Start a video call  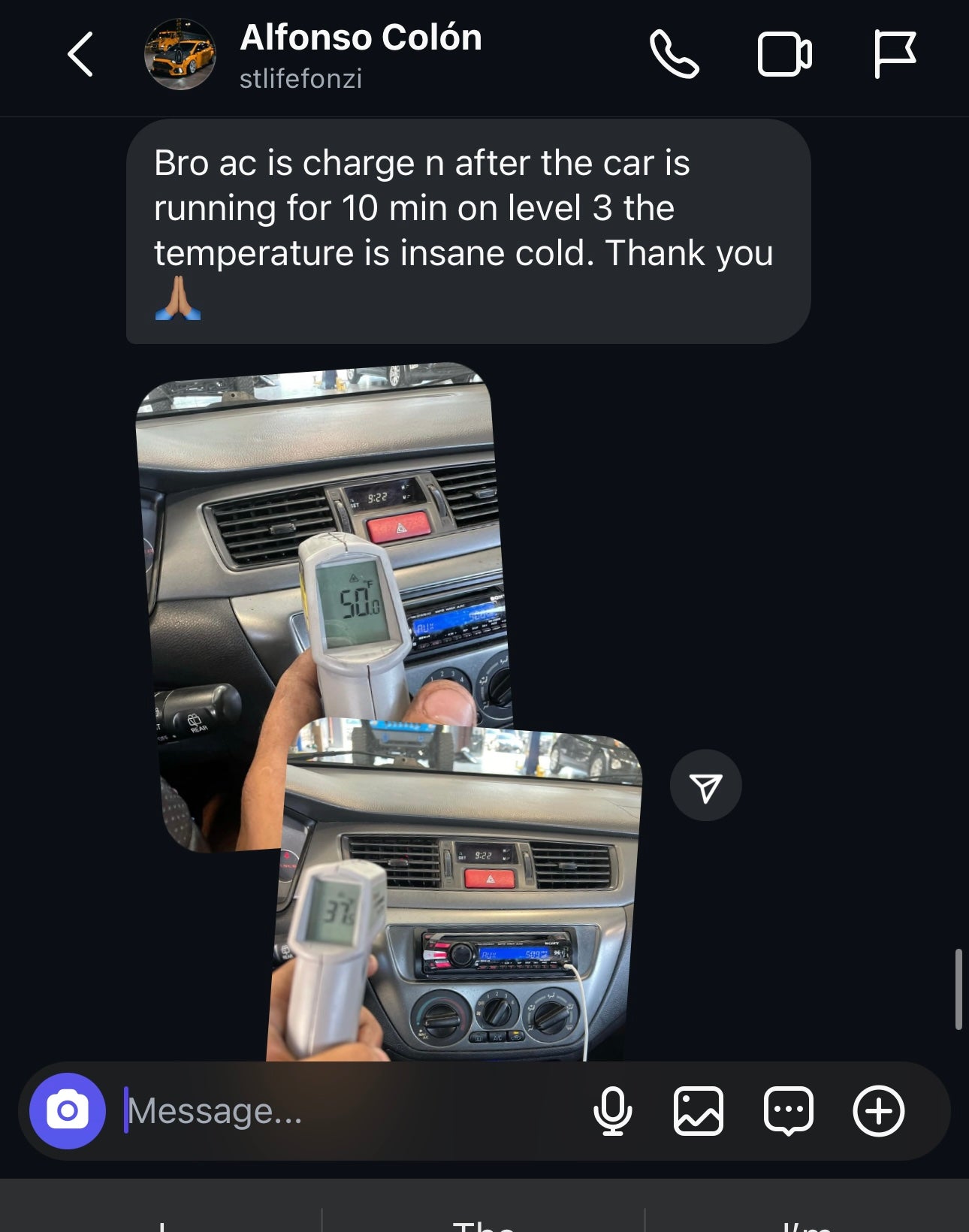tap(784, 54)
